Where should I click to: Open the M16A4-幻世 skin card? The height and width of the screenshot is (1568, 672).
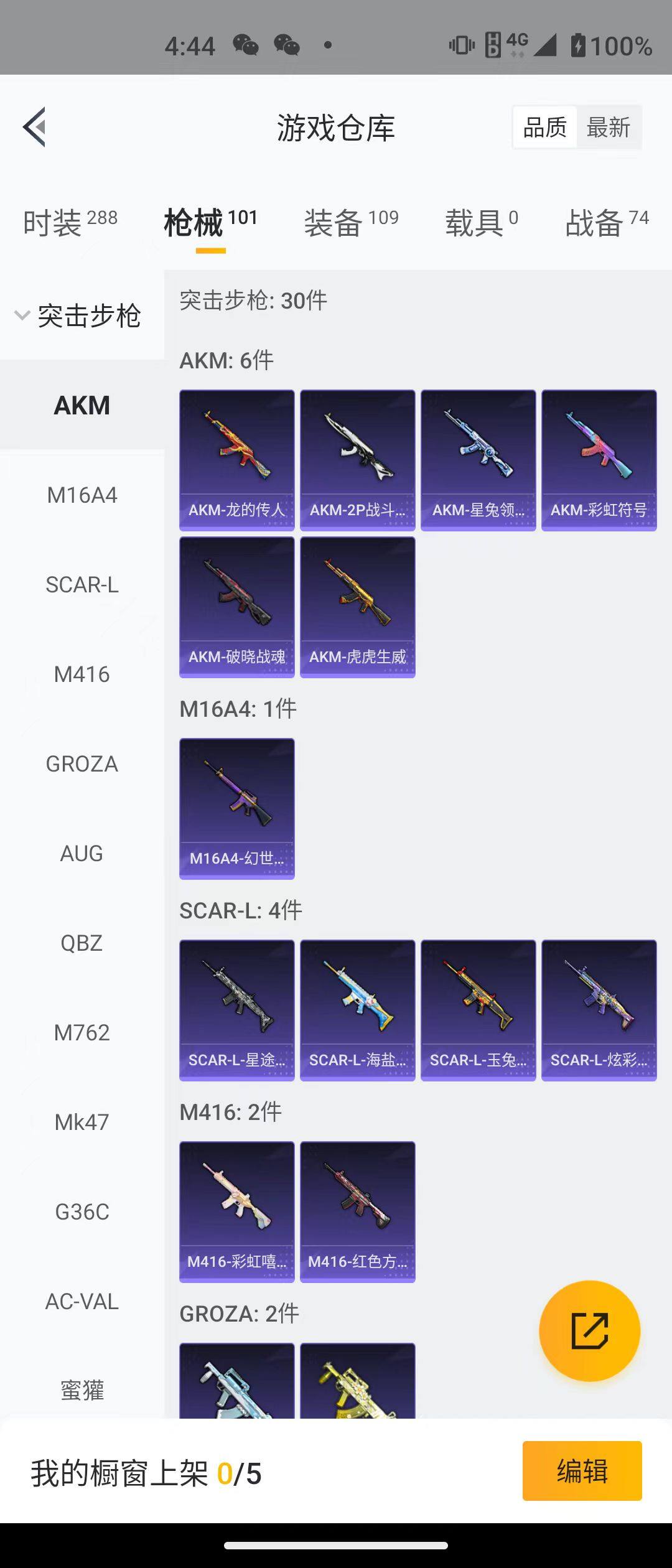[236, 809]
